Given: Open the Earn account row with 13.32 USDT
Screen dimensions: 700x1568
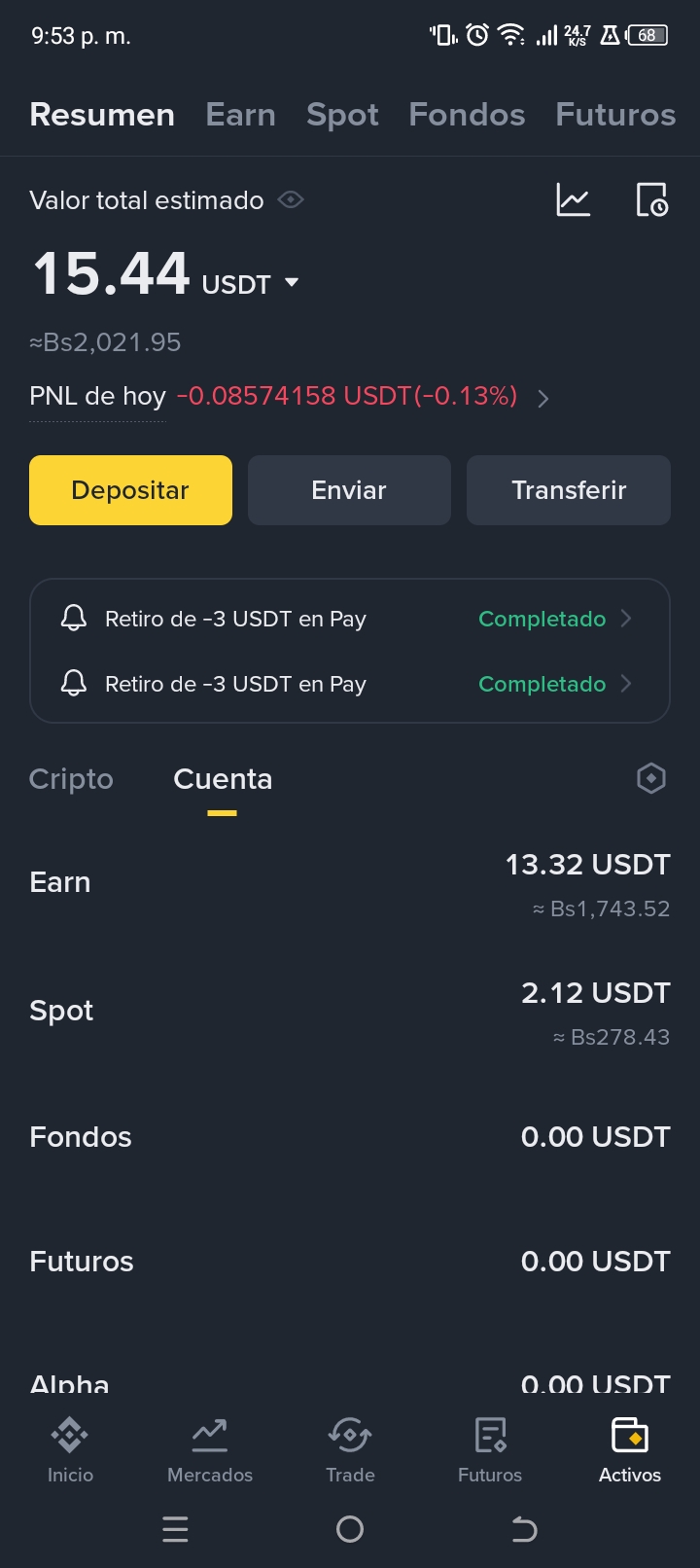Looking at the screenshot, I should pyautogui.click(x=350, y=883).
